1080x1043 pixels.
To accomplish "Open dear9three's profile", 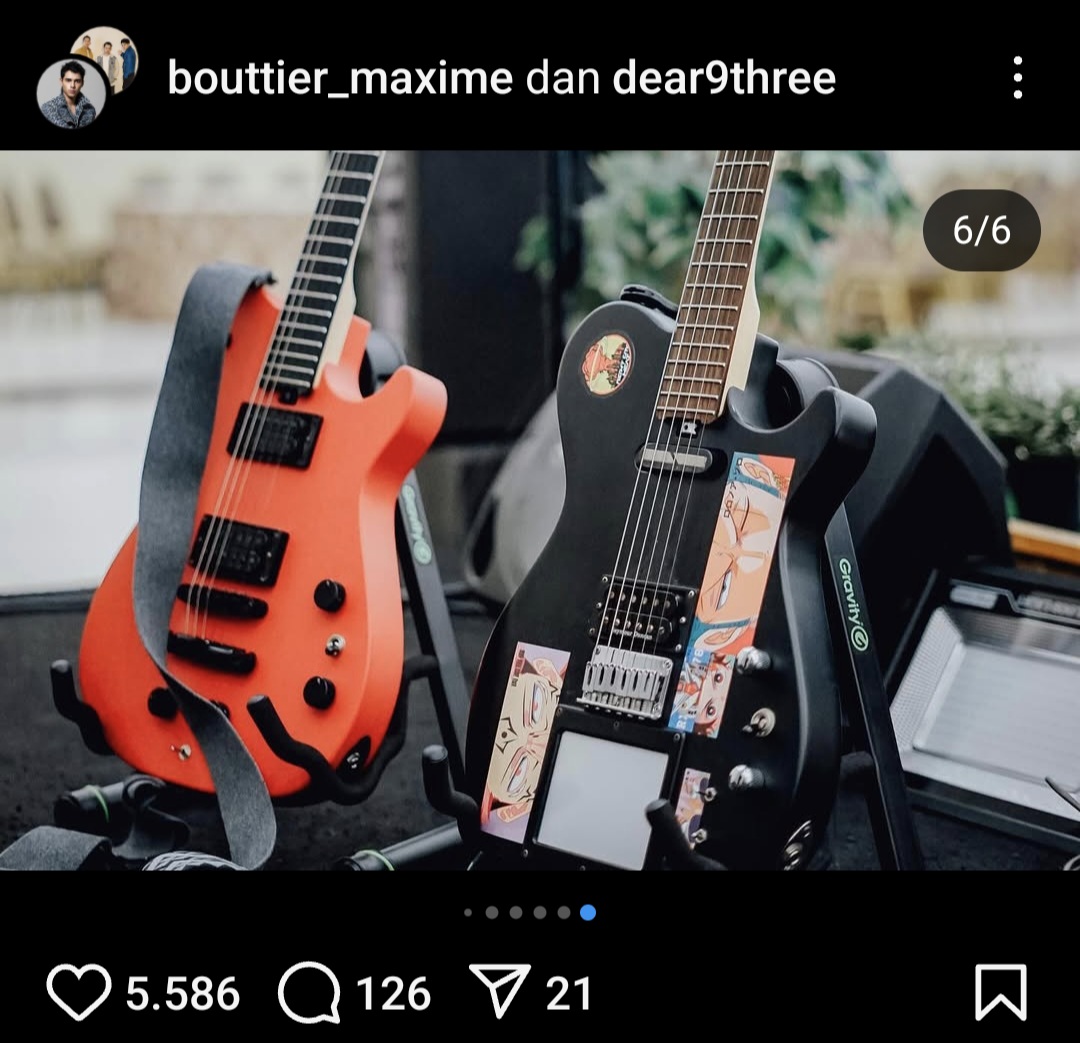I will click(723, 78).
